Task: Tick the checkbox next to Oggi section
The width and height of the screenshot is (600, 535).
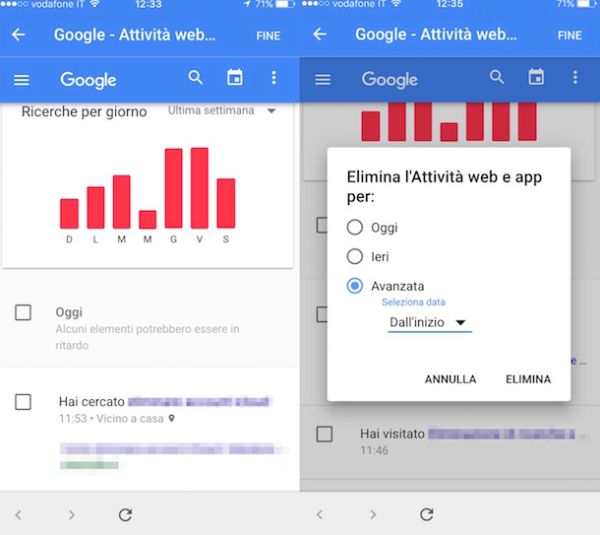Action: pyautogui.click(x=23, y=313)
